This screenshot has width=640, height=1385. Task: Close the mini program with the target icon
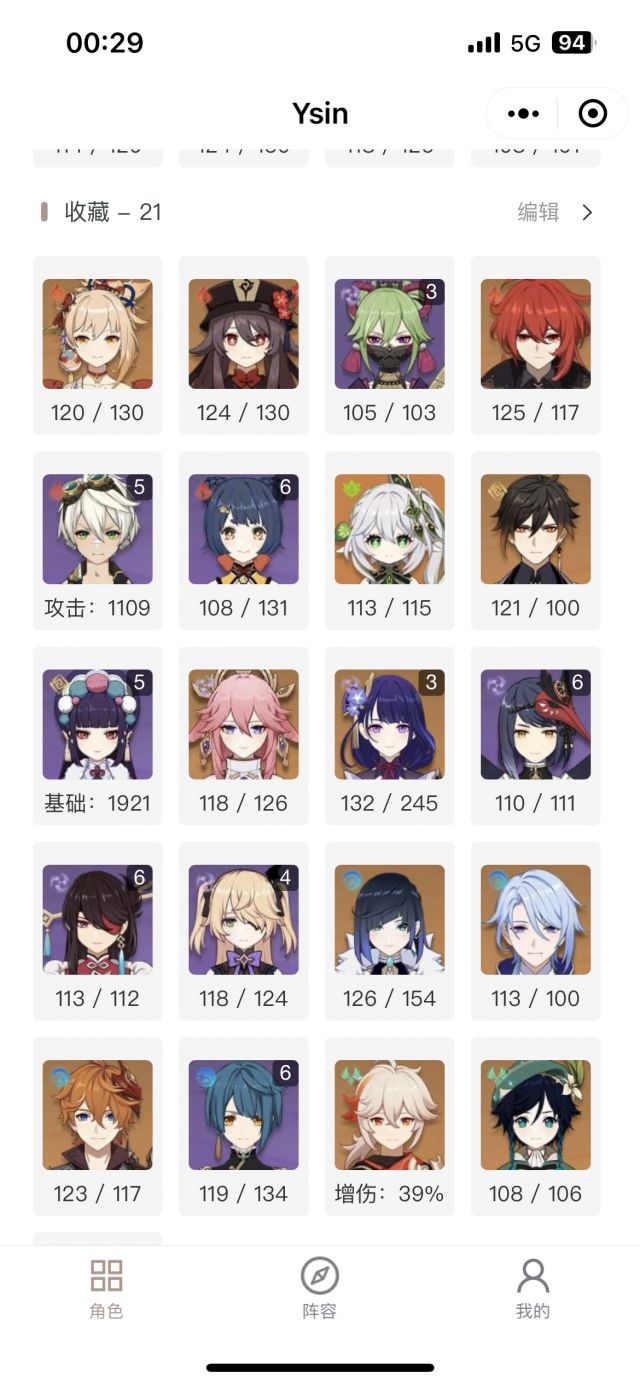pyautogui.click(x=593, y=114)
